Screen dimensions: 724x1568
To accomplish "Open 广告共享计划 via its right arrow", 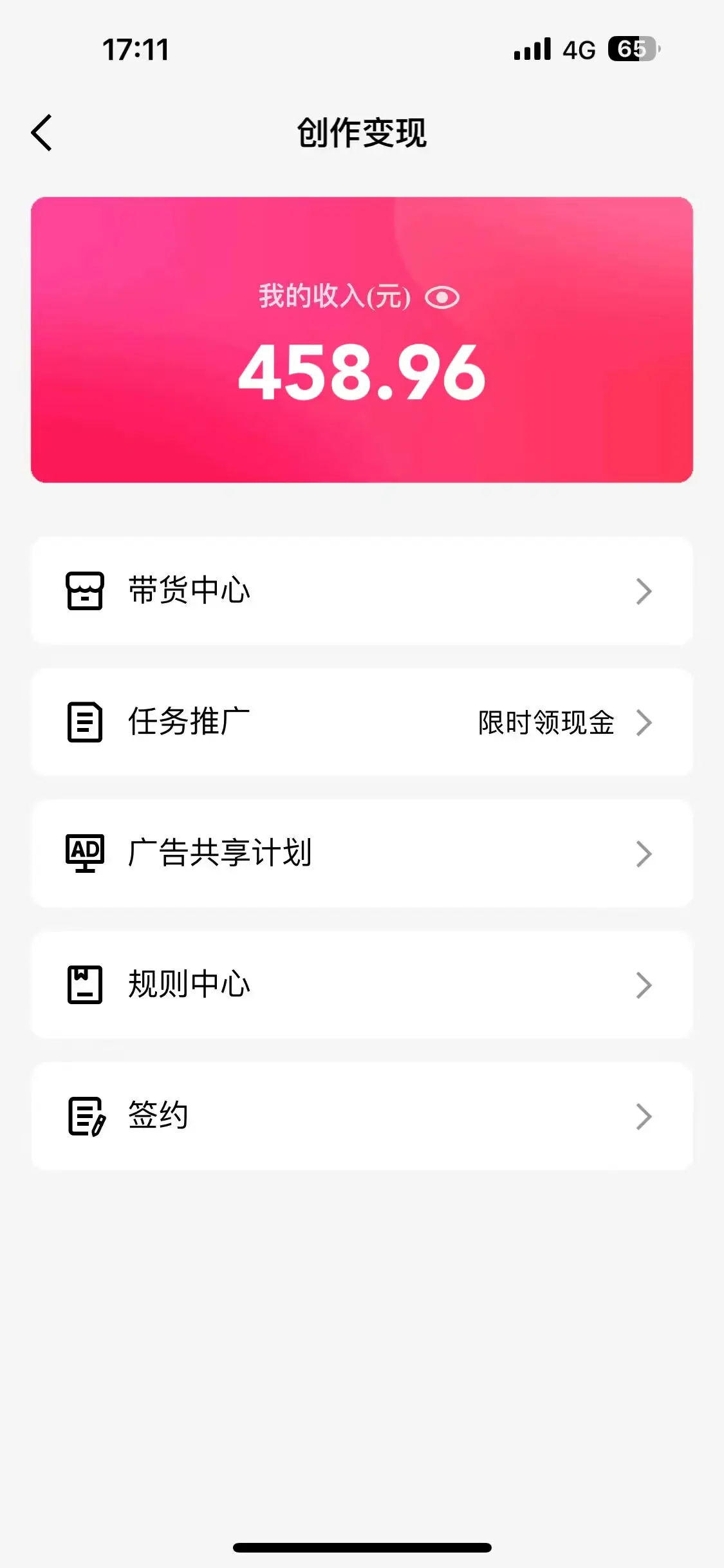I will (643, 854).
